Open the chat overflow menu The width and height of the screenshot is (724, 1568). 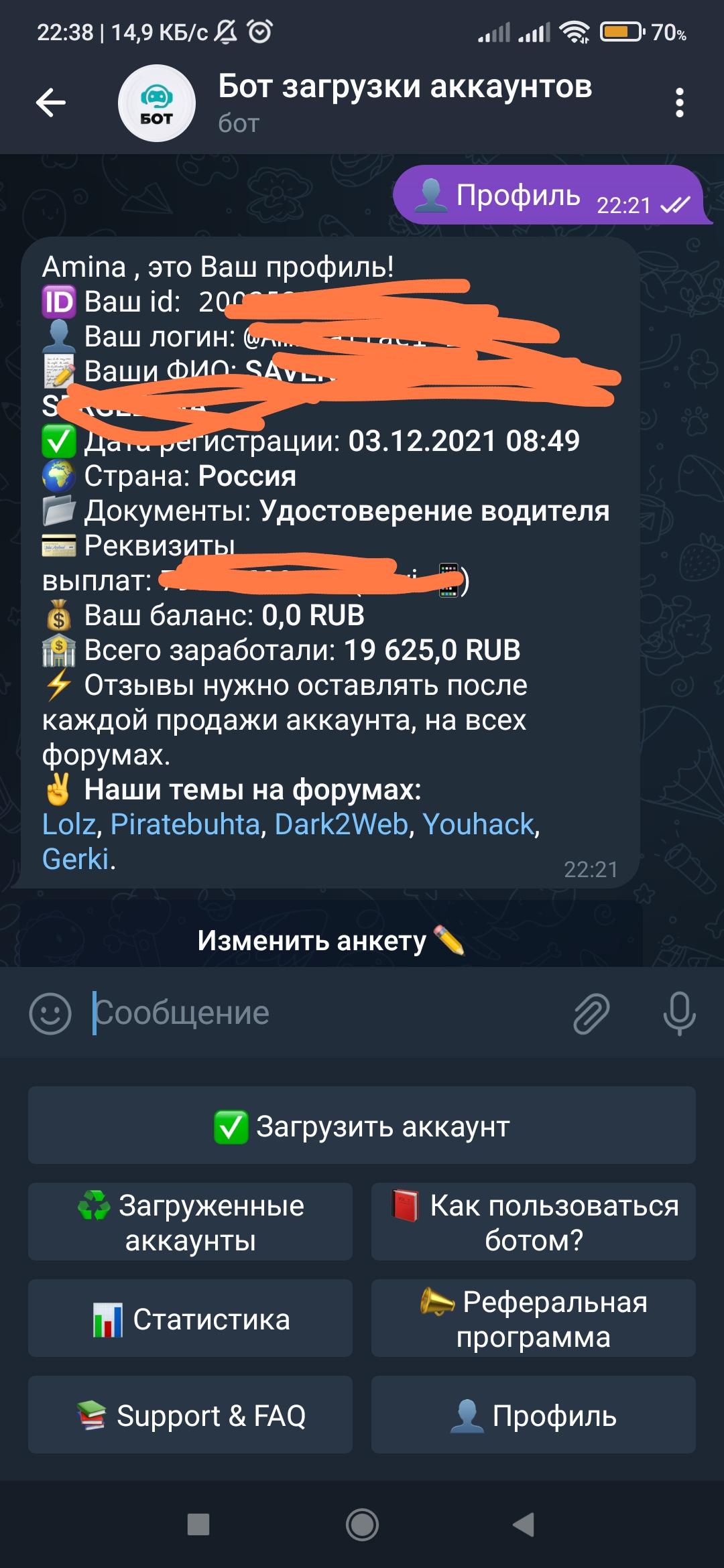pyautogui.click(x=679, y=103)
